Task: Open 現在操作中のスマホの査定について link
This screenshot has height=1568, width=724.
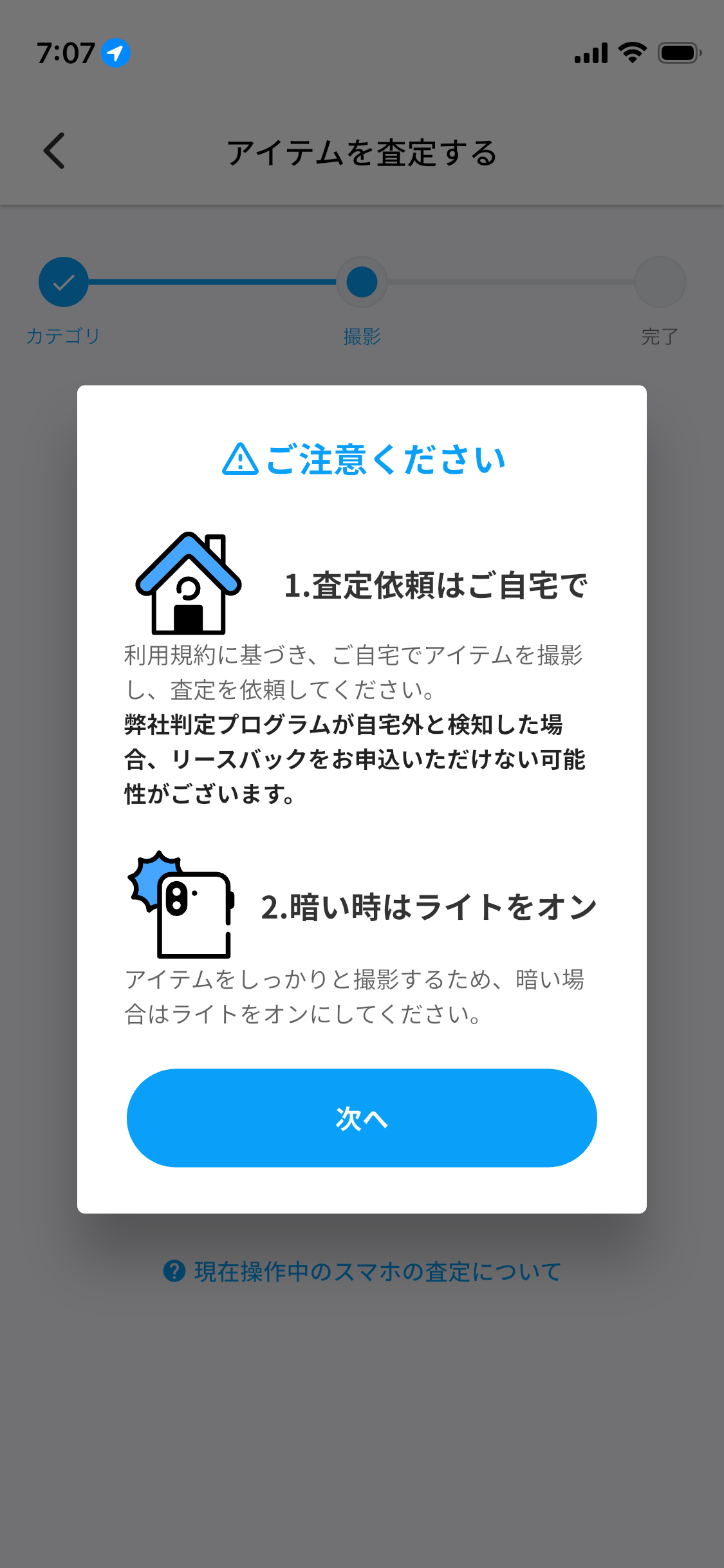Action: (x=378, y=1270)
